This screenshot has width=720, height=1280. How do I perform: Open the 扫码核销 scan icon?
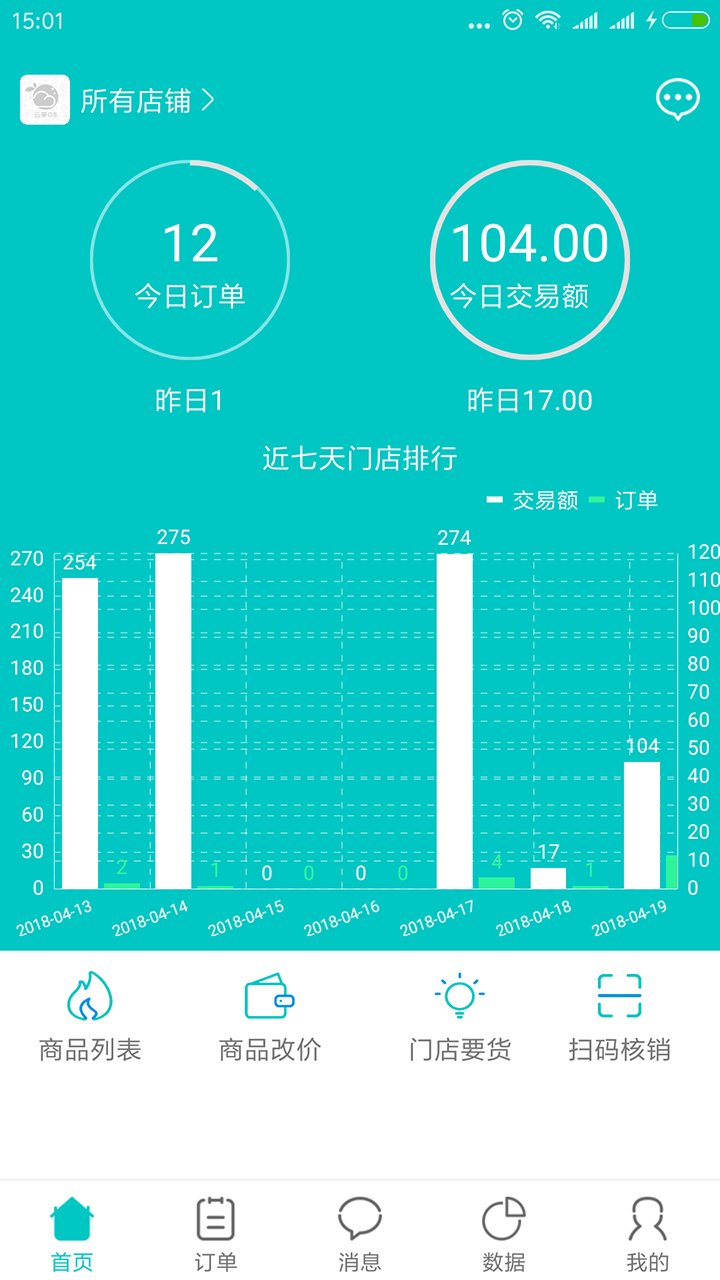coord(621,996)
